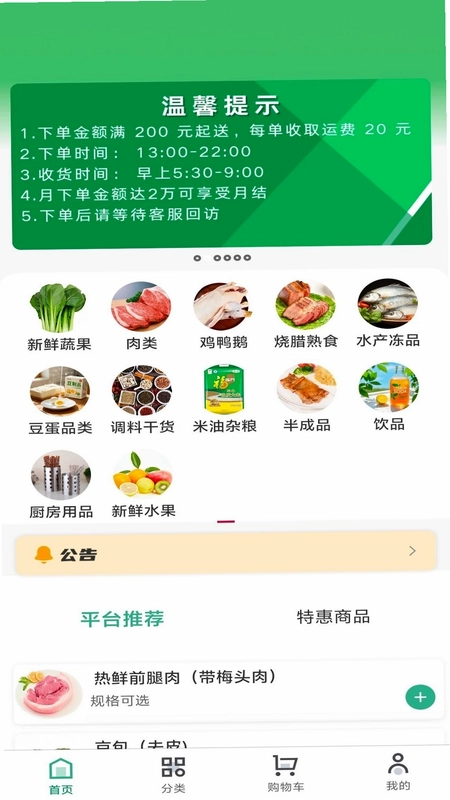450x800 pixels.
Task: Browse the 米油杂粮 category
Action: coord(224,399)
